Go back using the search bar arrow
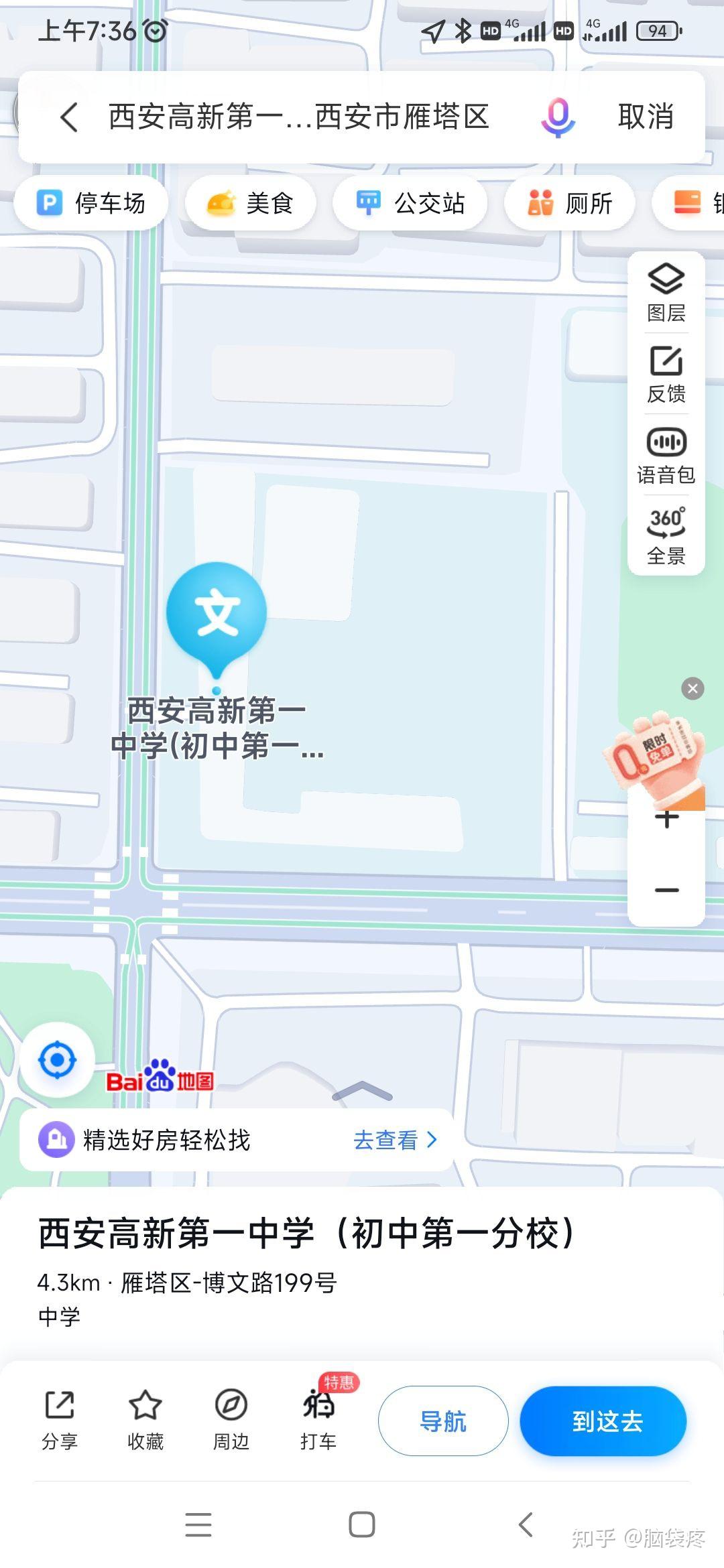The image size is (724, 1568). point(69,117)
